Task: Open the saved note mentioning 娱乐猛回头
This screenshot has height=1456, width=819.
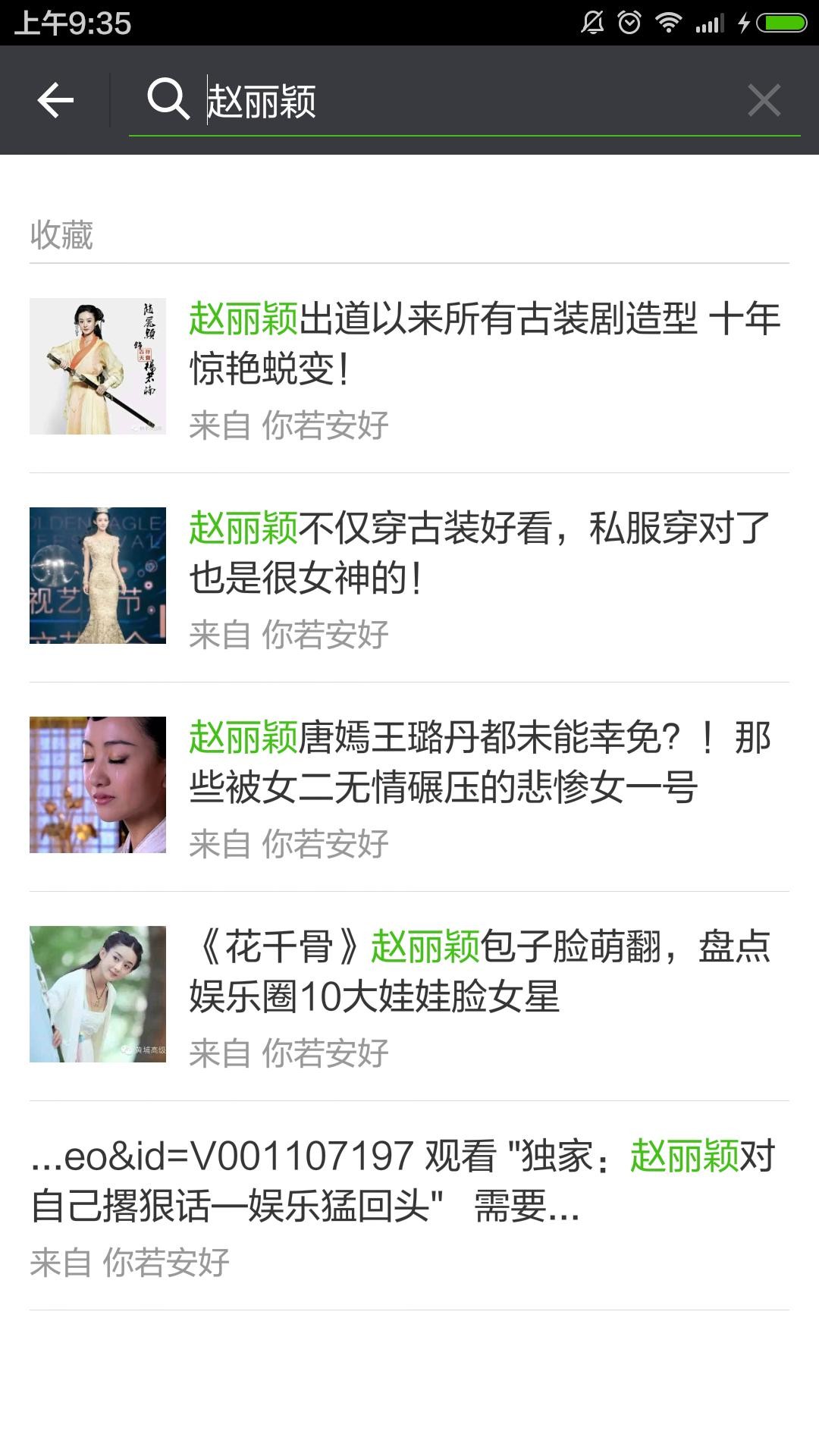Action: [x=409, y=1206]
